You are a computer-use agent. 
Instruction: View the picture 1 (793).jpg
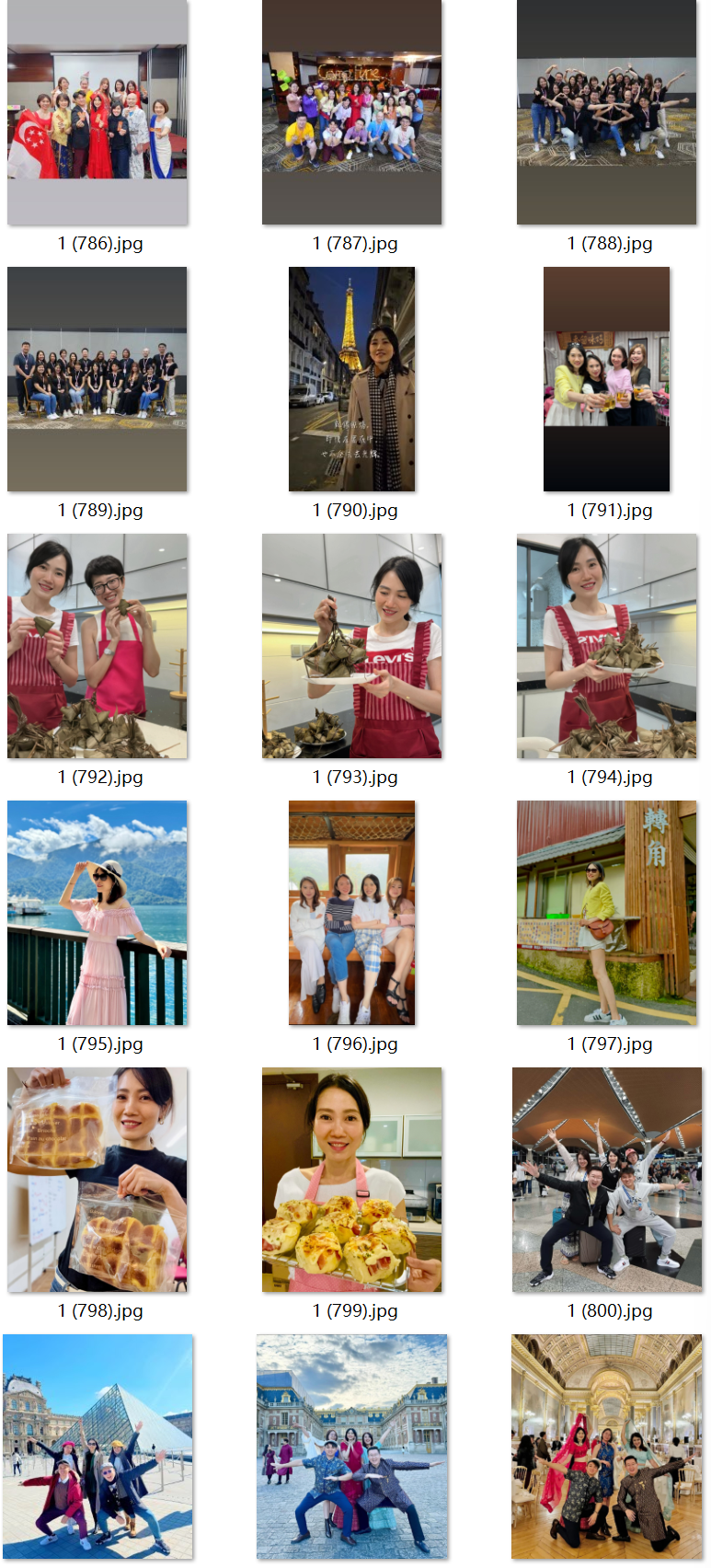pos(352,646)
